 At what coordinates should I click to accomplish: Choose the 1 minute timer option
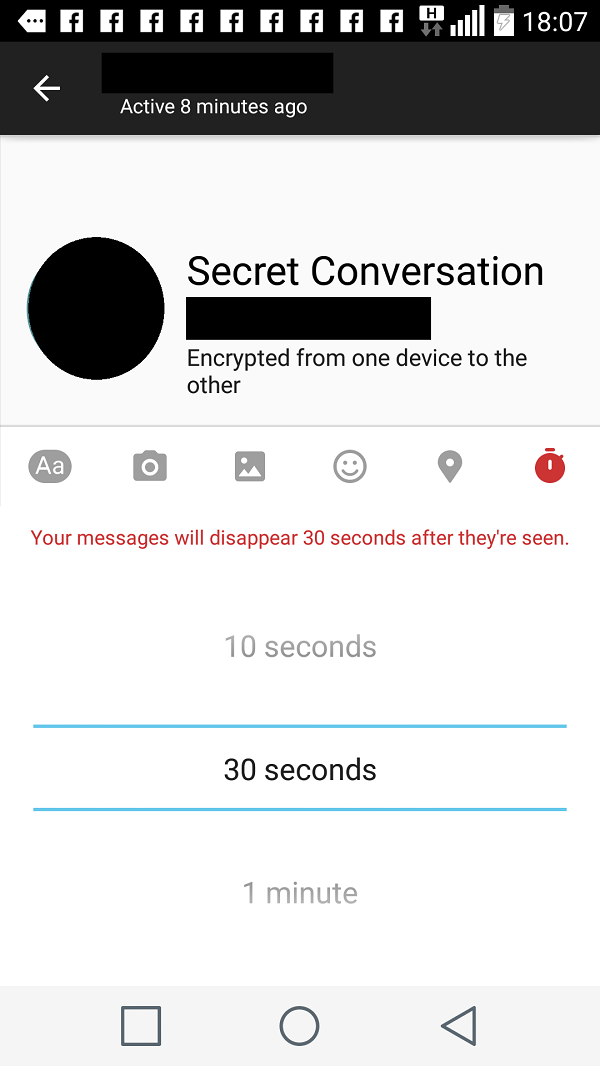point(300,893)
